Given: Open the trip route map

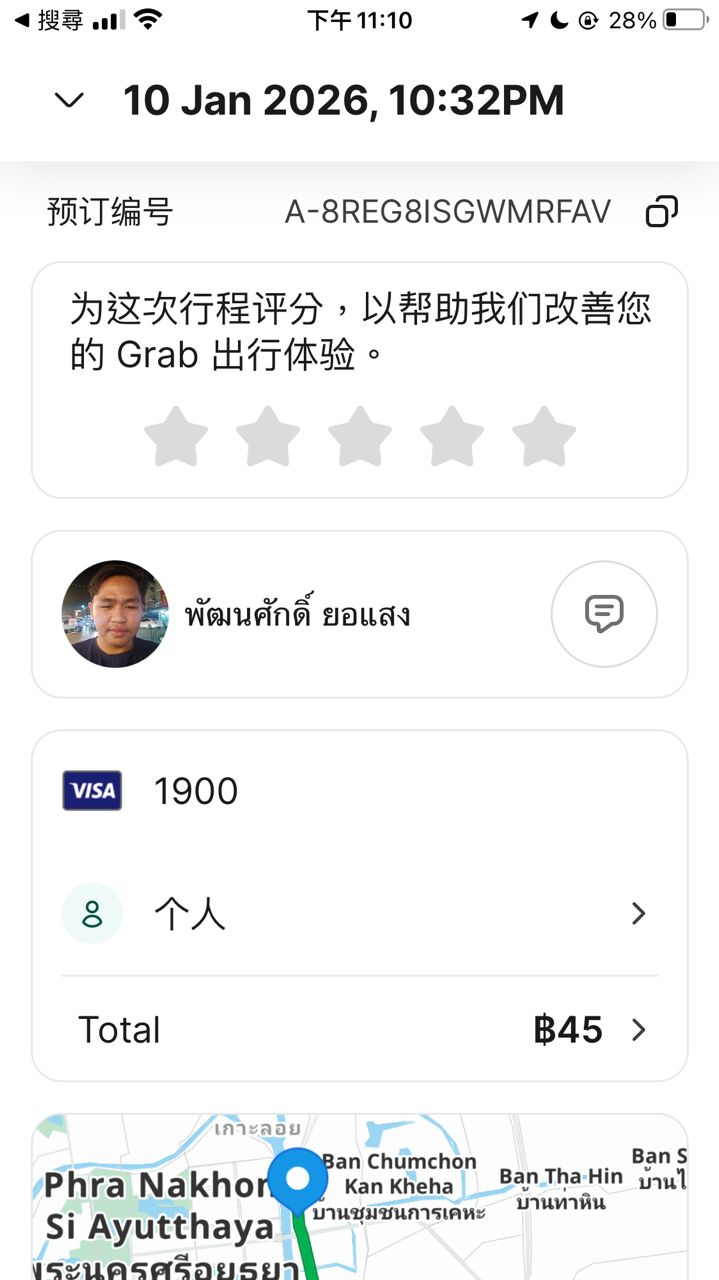Looking at the screenshot, I should click(x=359, y=1200).
